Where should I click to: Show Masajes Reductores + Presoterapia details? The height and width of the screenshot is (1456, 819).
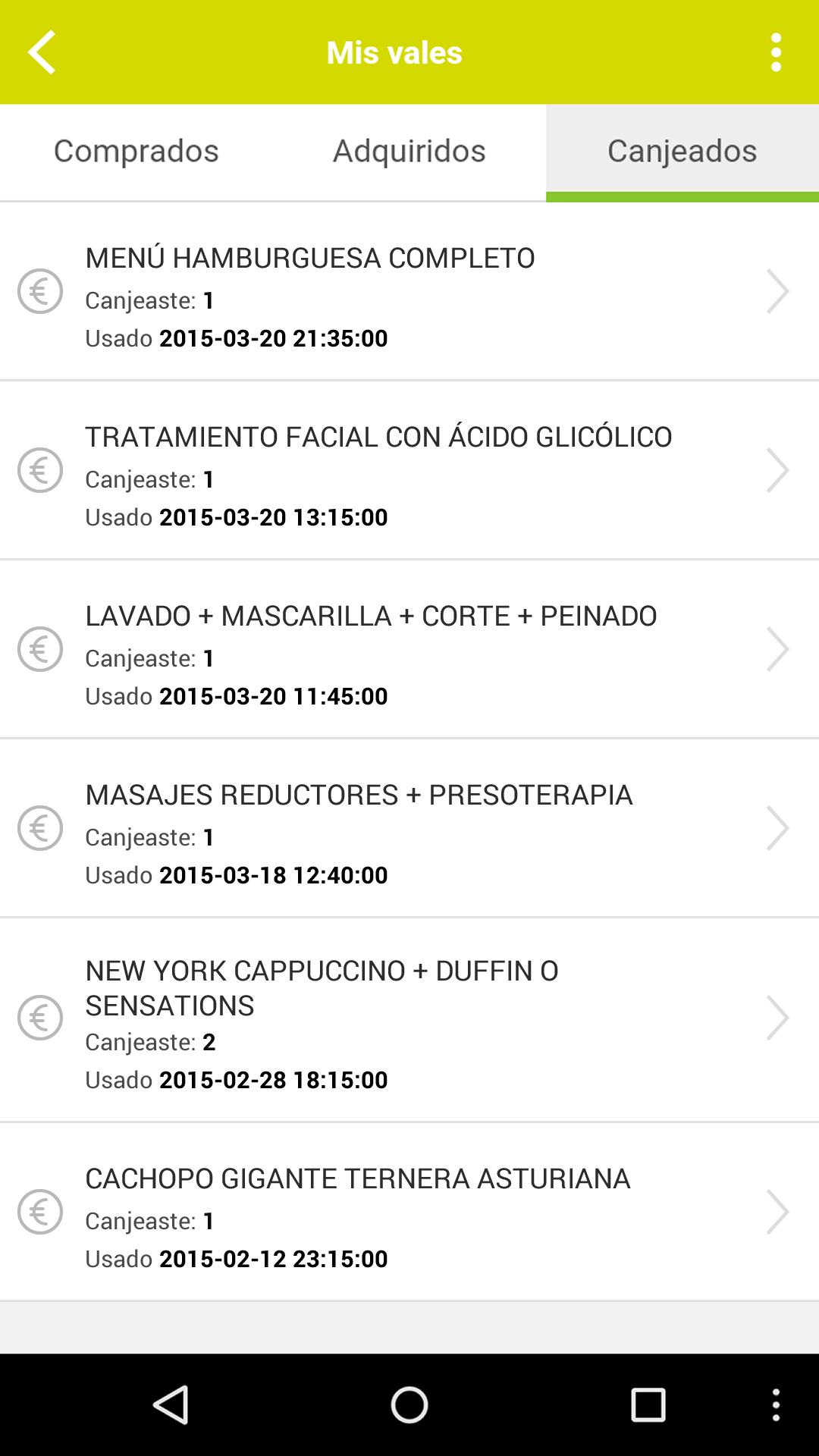coord(409,829)
